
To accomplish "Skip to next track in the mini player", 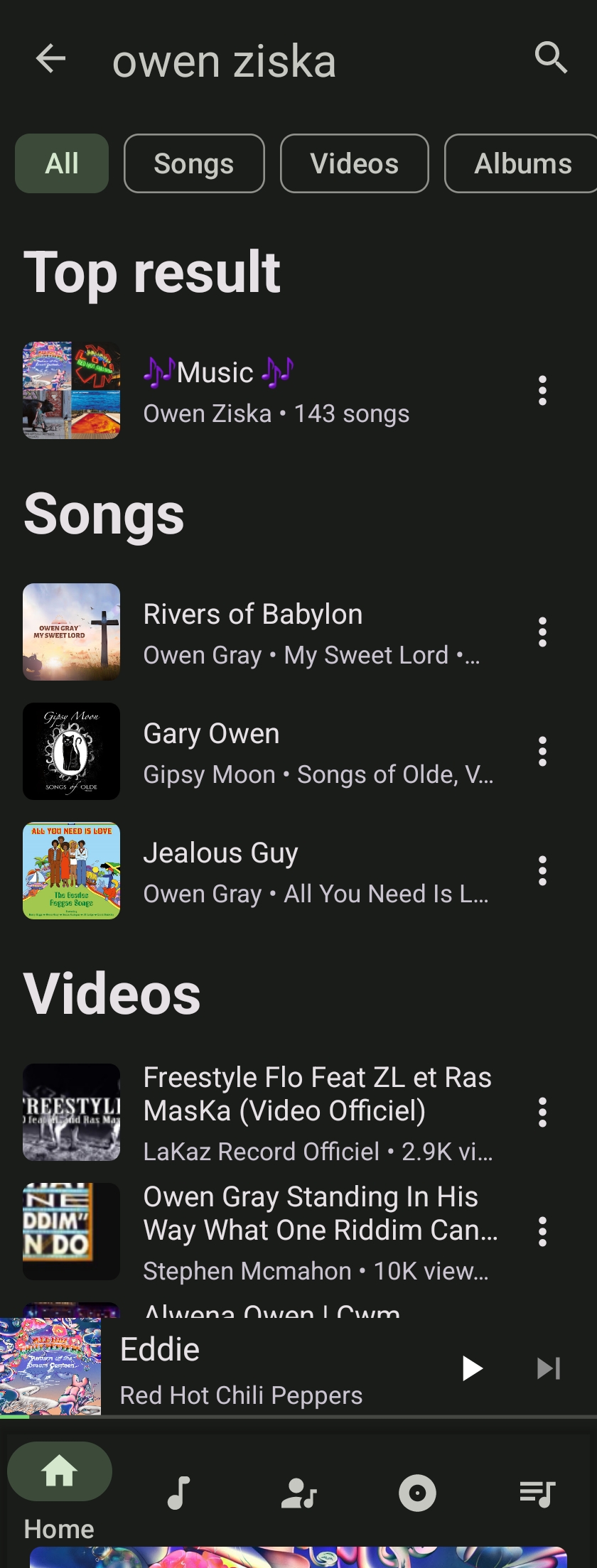I will pyautogui.click(x=547, y=1368).
